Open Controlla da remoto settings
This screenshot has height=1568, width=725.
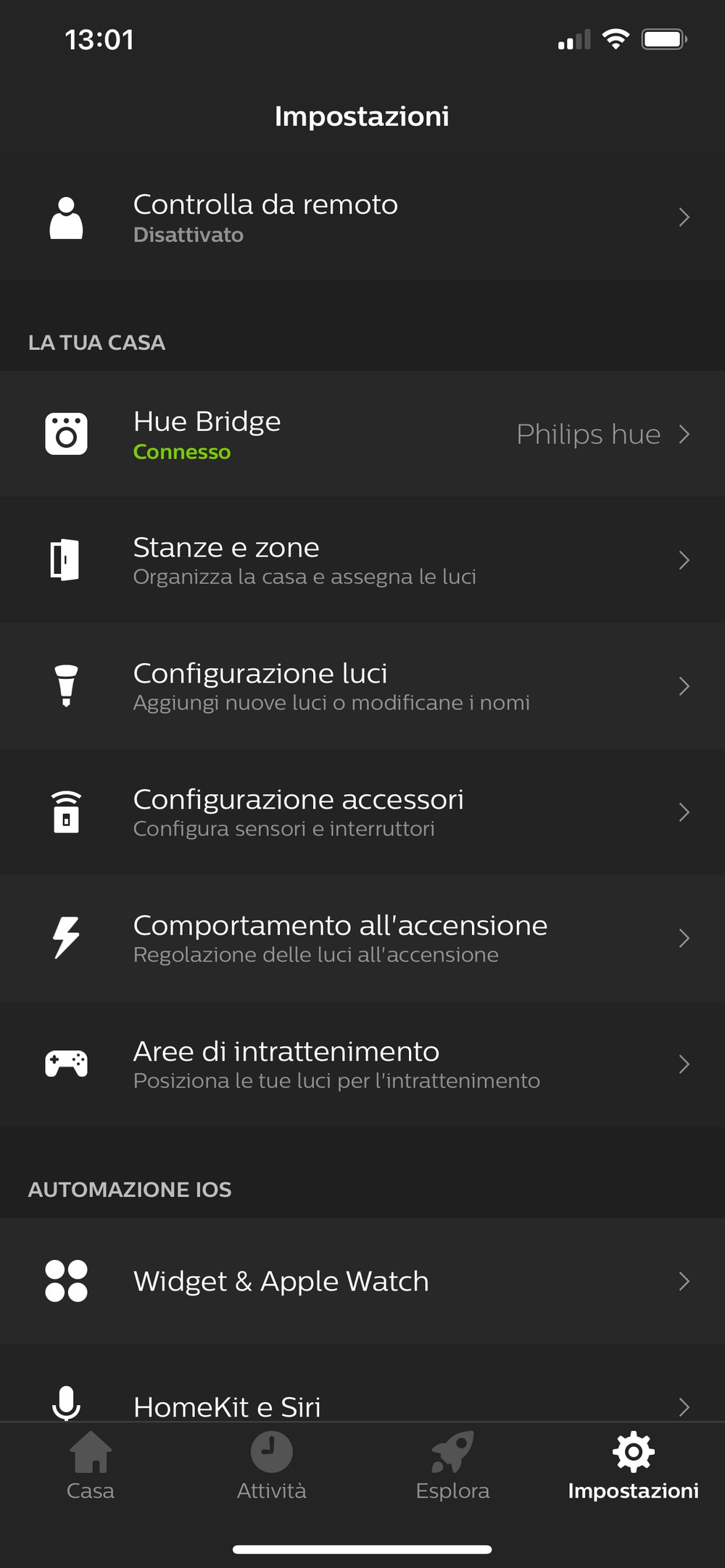pos(362,217)
